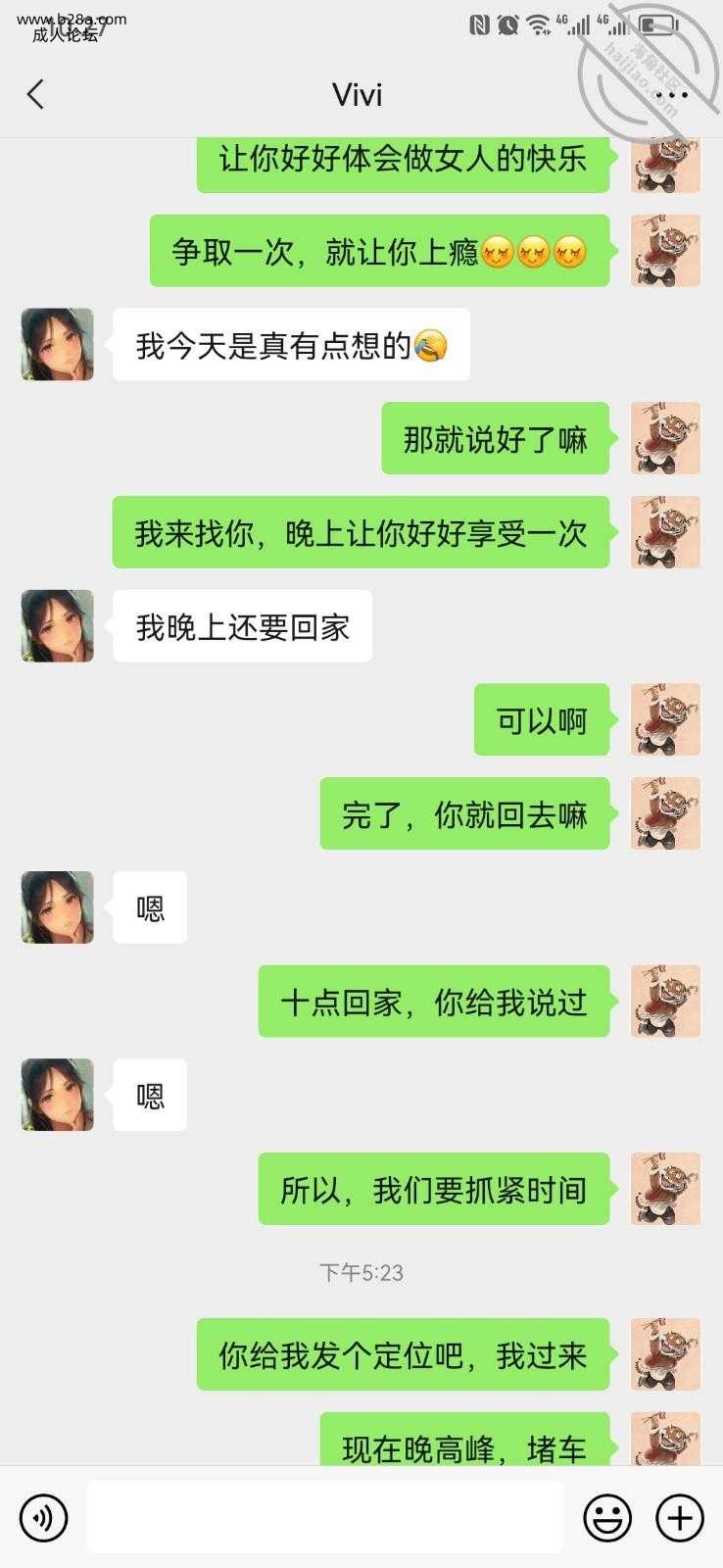Open Vivi's avatar beside 我晚上还要回家
Viewport: 723px width, 1568px height.
[58, 626]
